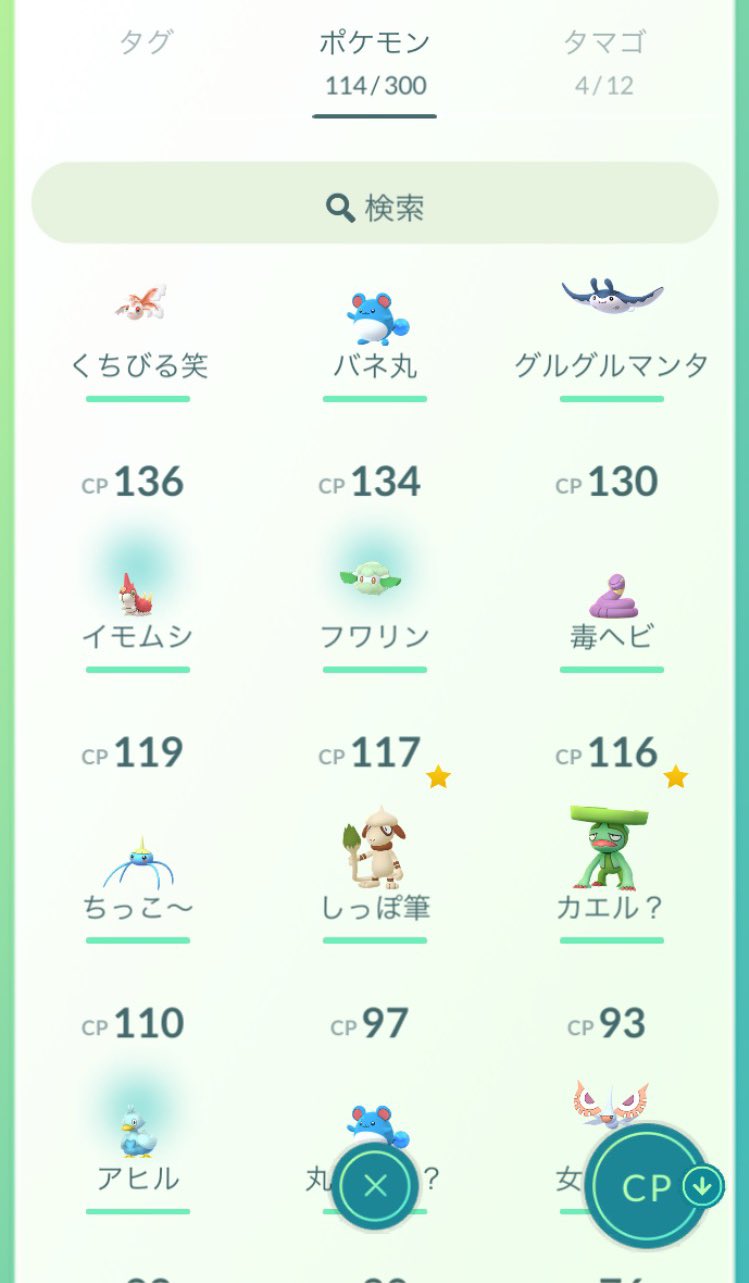Tap the 検索 search field
This screenshot has height=1283, width=749.
pos(375,207)
